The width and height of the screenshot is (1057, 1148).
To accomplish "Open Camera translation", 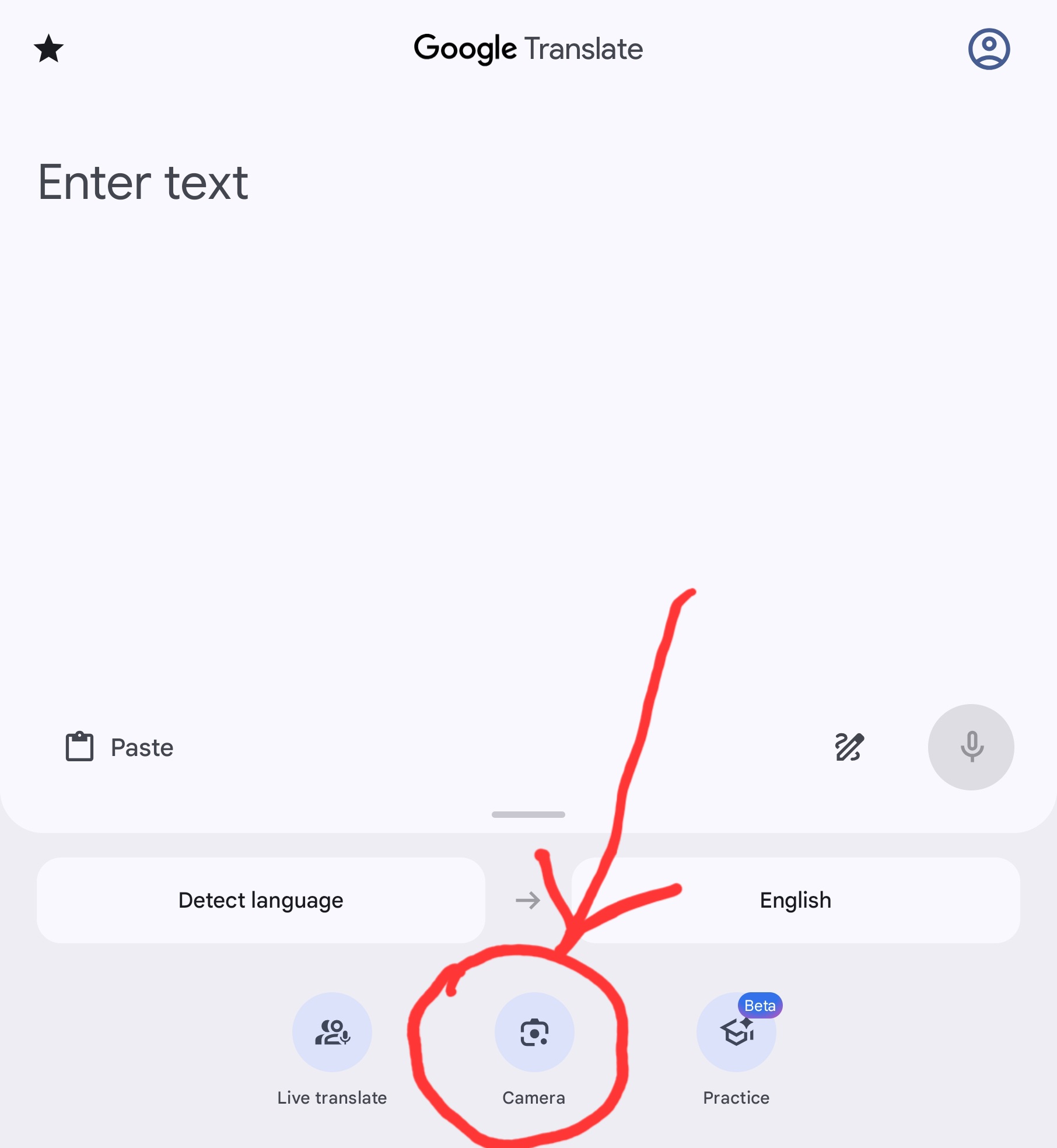I will (x=534, y=1032).
